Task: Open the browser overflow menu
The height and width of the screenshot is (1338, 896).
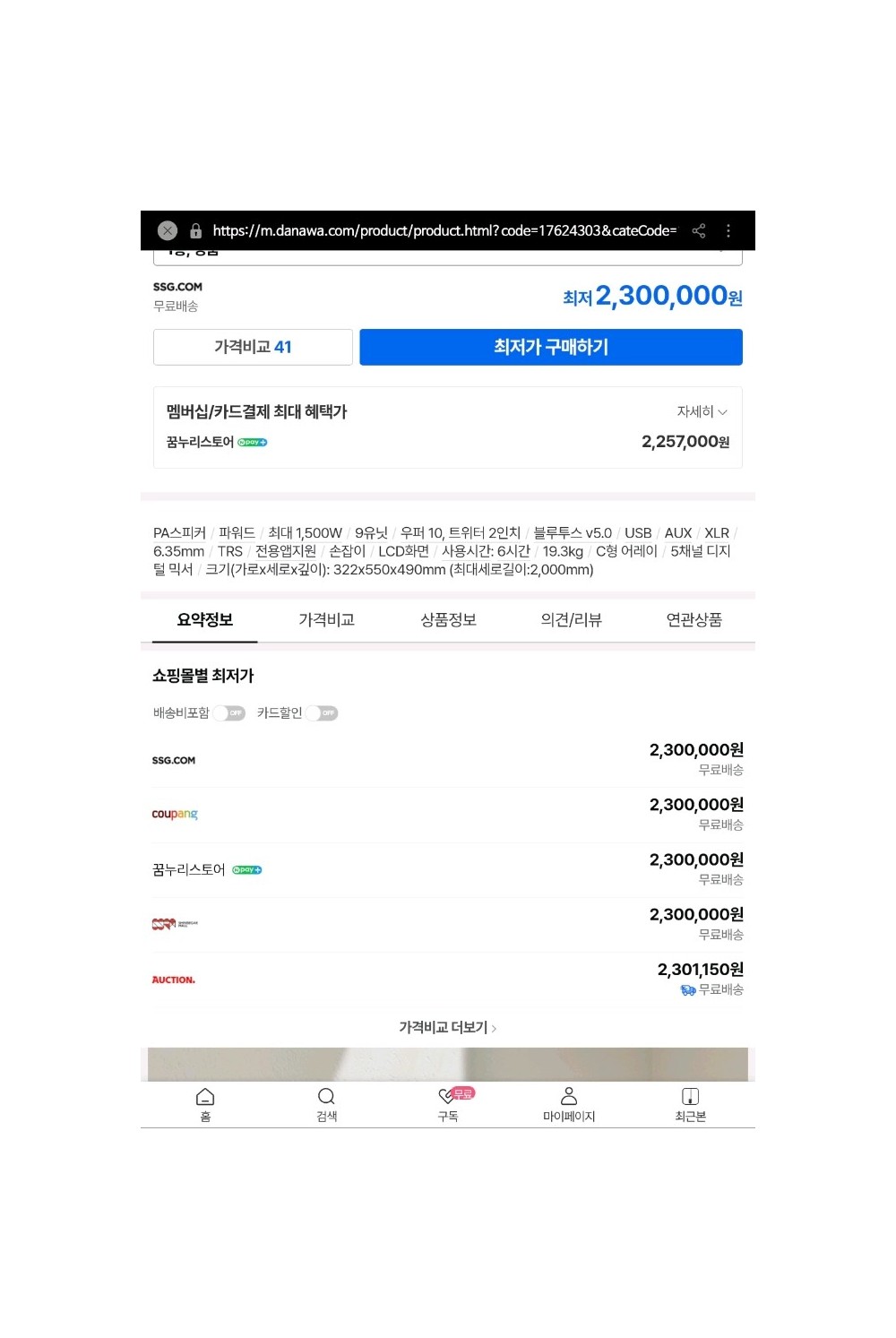Action: [728, 230]
